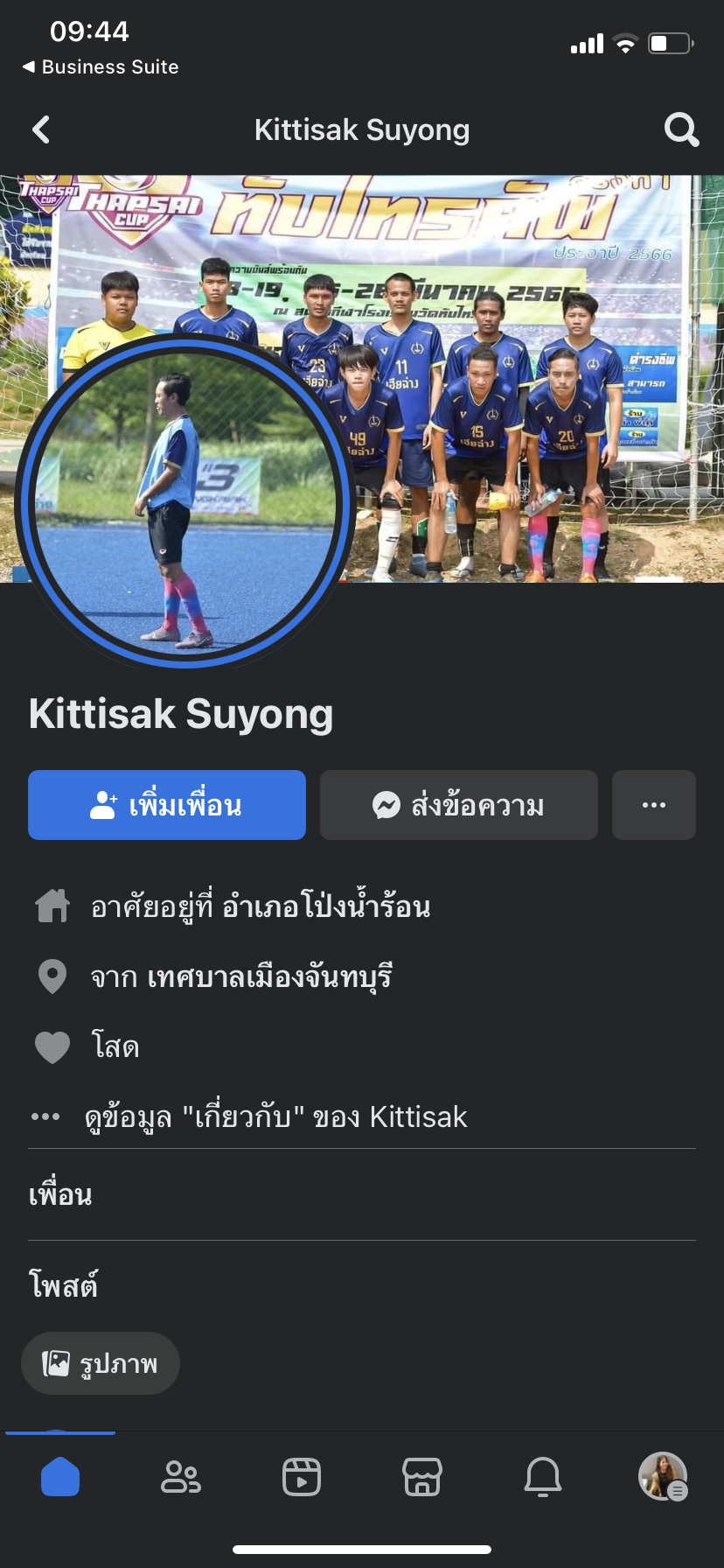
Task: Open search on this profile
Action: 681,130
